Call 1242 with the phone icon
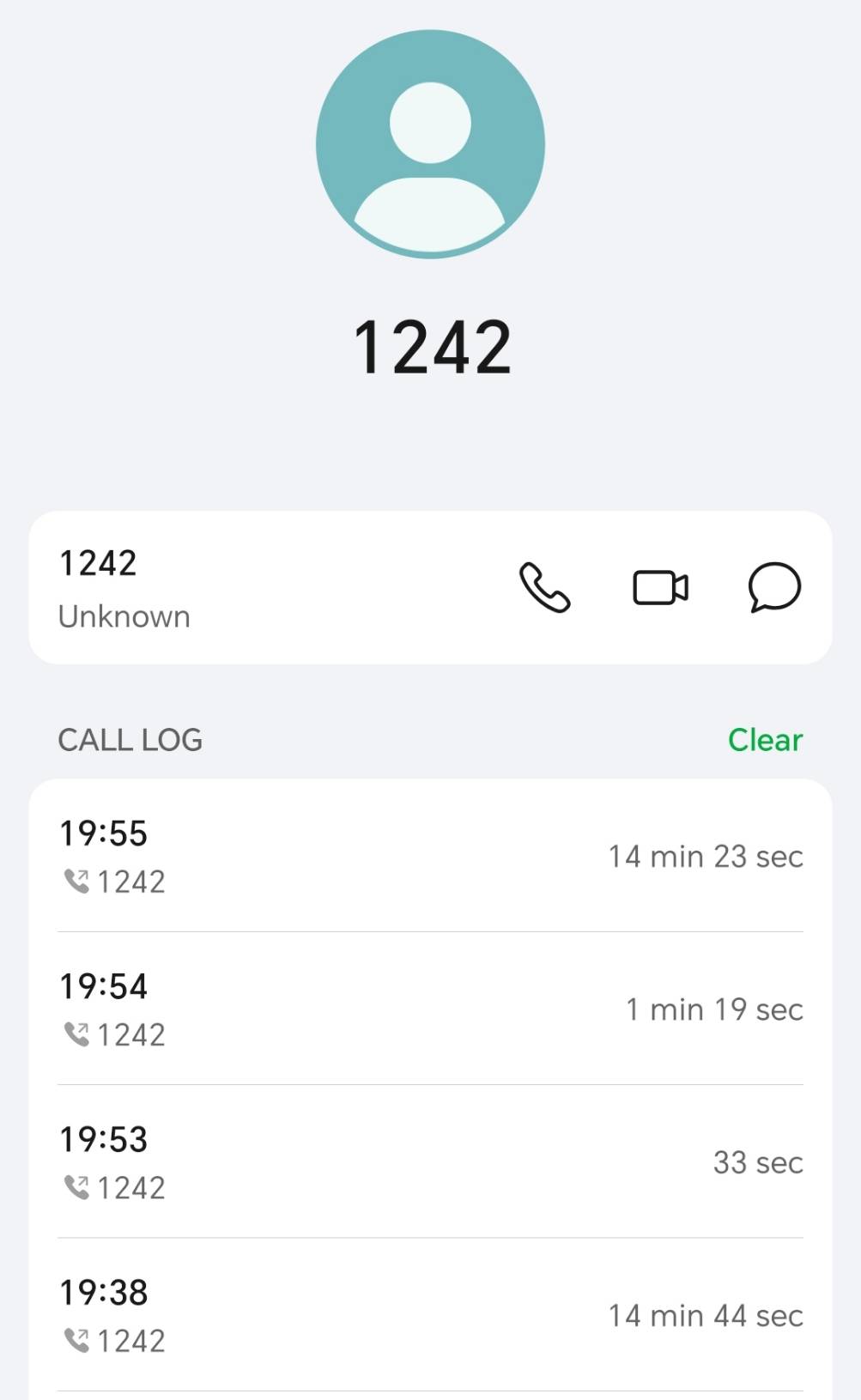 (545, 588)
